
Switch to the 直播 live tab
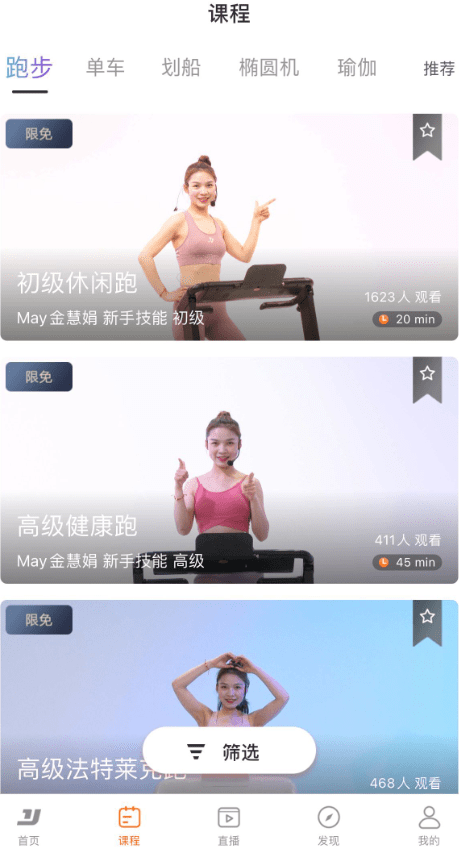(228, 826)
